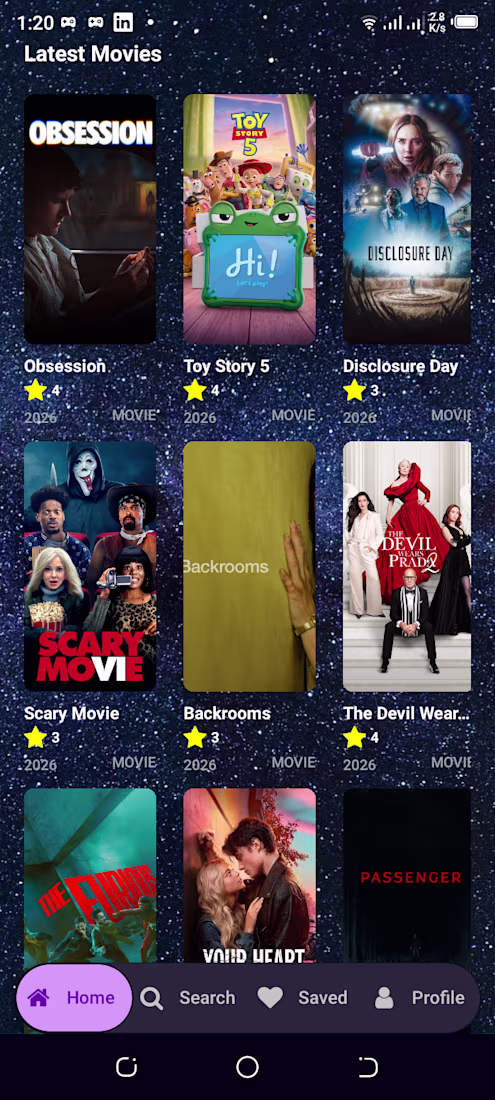Tap the system back button
Image resolution: width=495 pixels, height=1100 pixels.
click(368, 1067)
